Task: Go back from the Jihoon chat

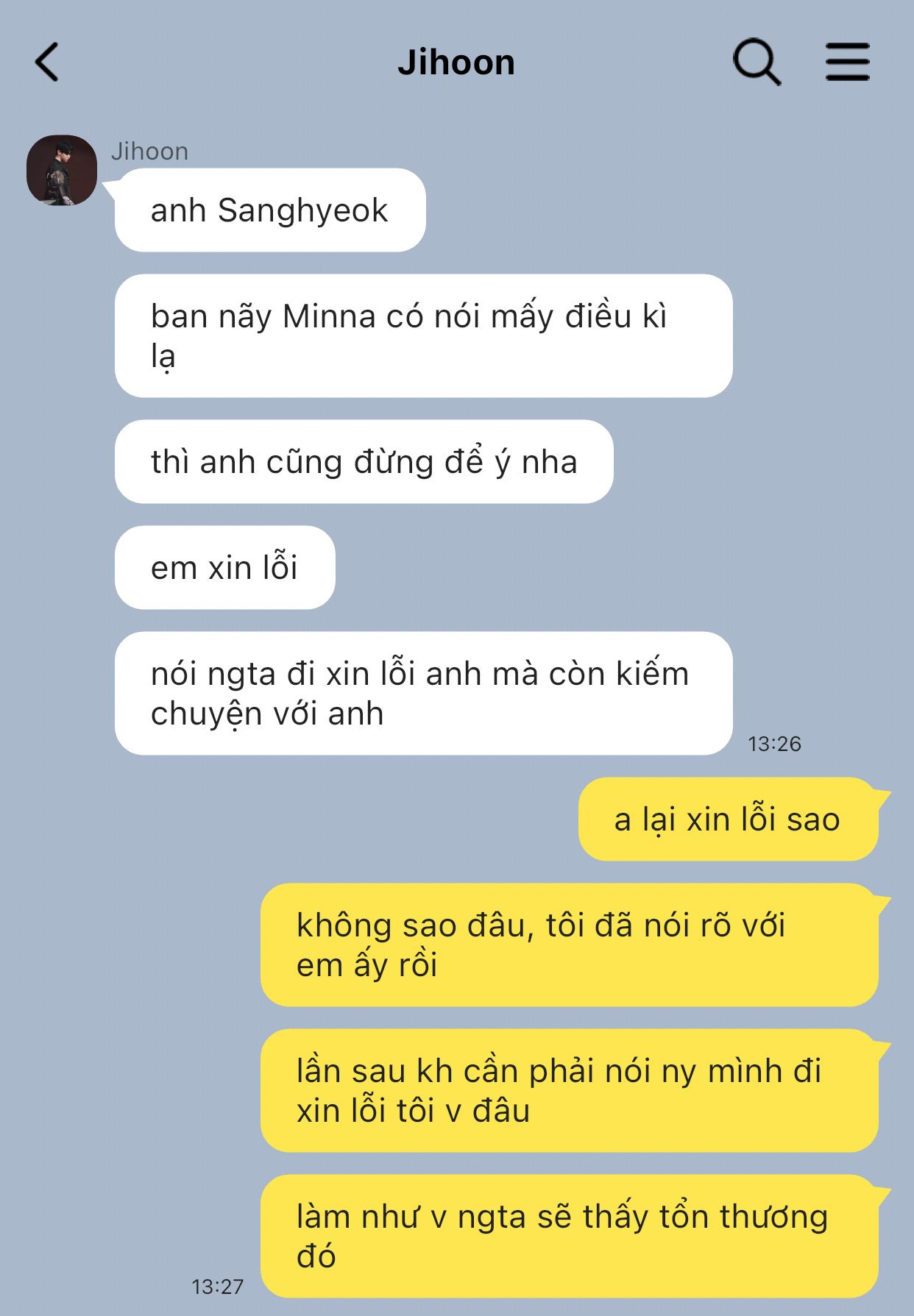Action: 47,62
